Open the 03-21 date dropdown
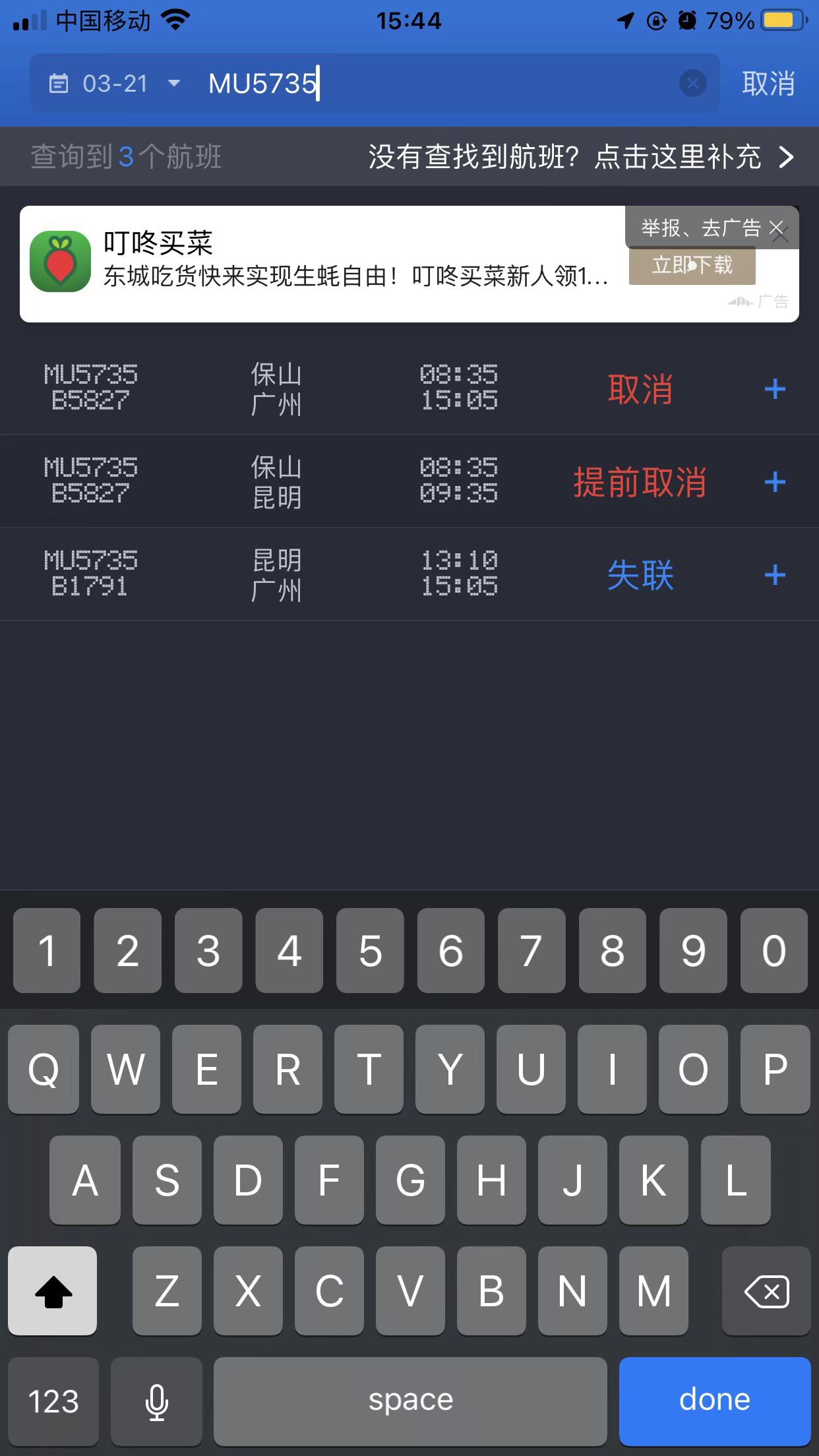Image resolution: width=819 pixels, height=1456 pixels. point(115,84)
